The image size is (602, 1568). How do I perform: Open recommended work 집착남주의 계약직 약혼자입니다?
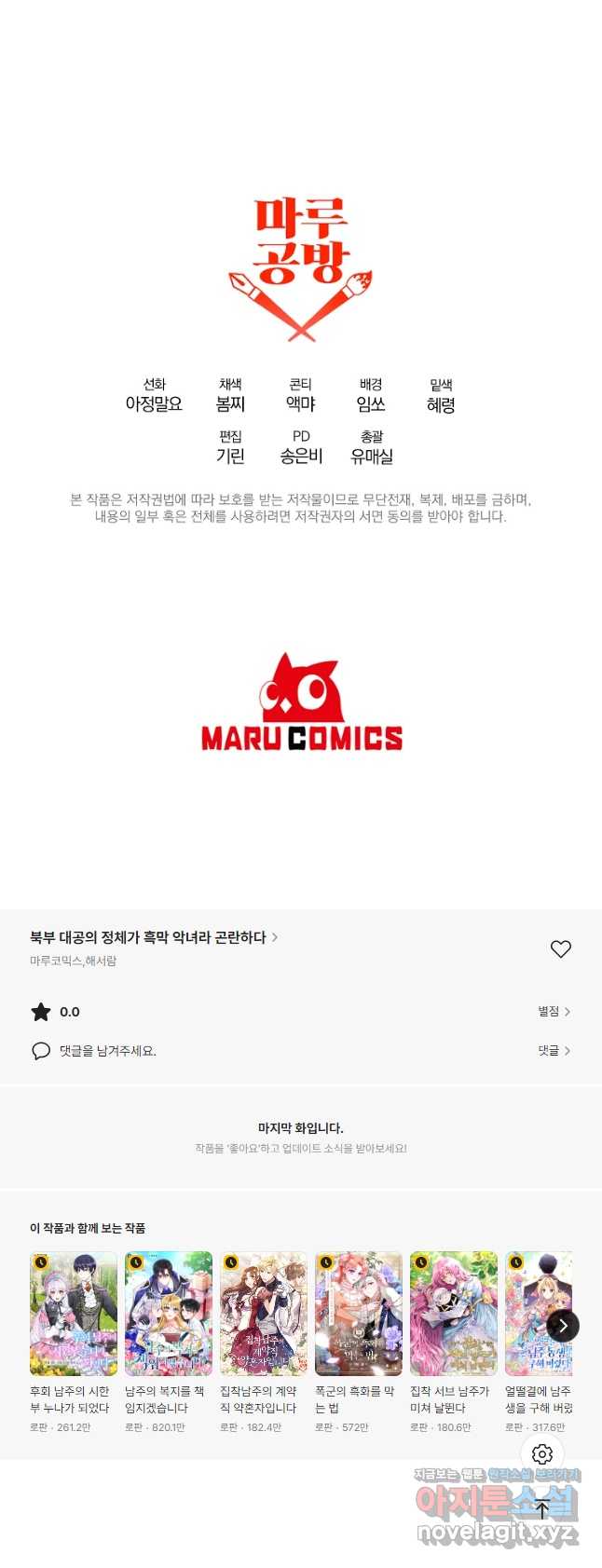[264, 1315]
